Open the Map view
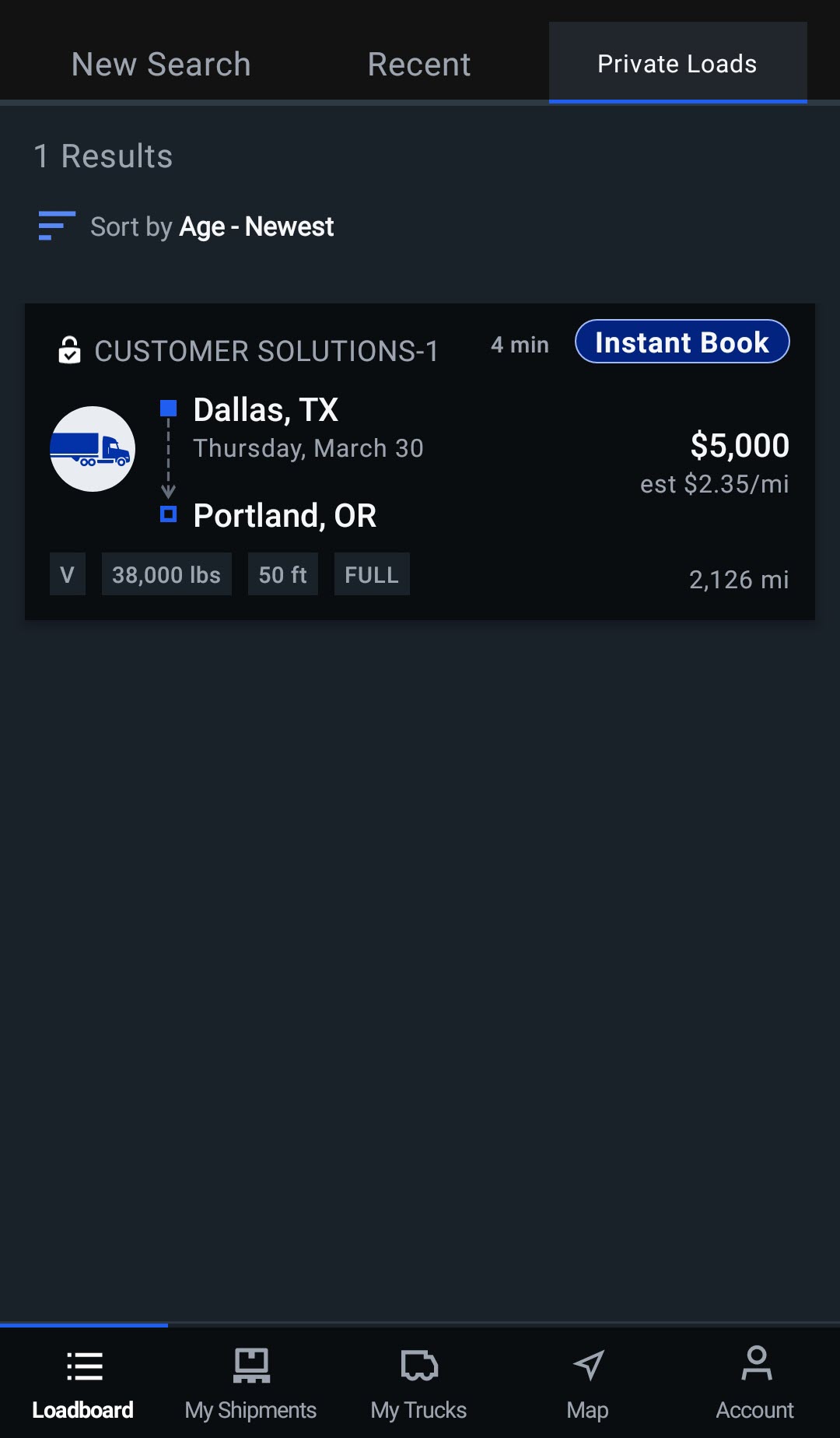Screen dimensions: 840x1438 click(x=588, y=1381)
